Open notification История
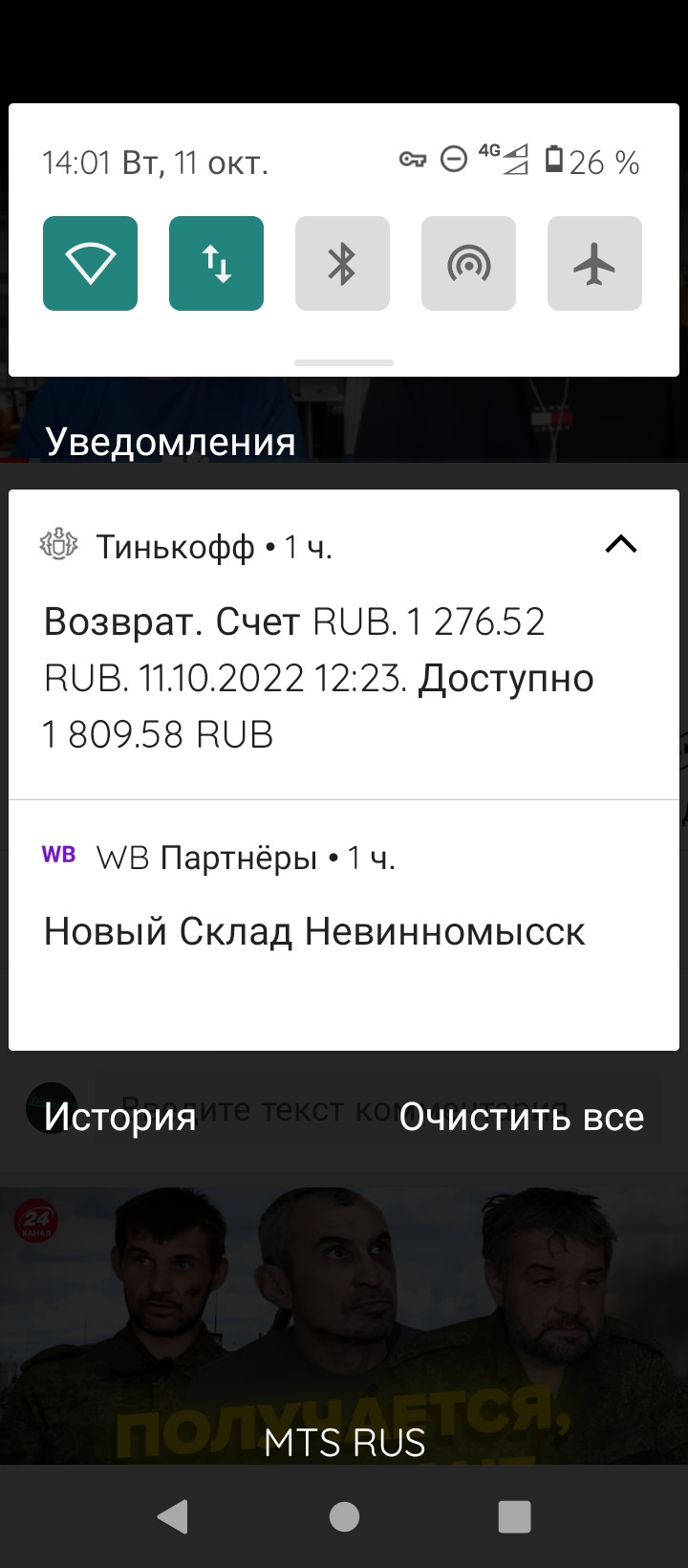The width and height of the screenshot is (688, 1568). tap(120, 1116)
